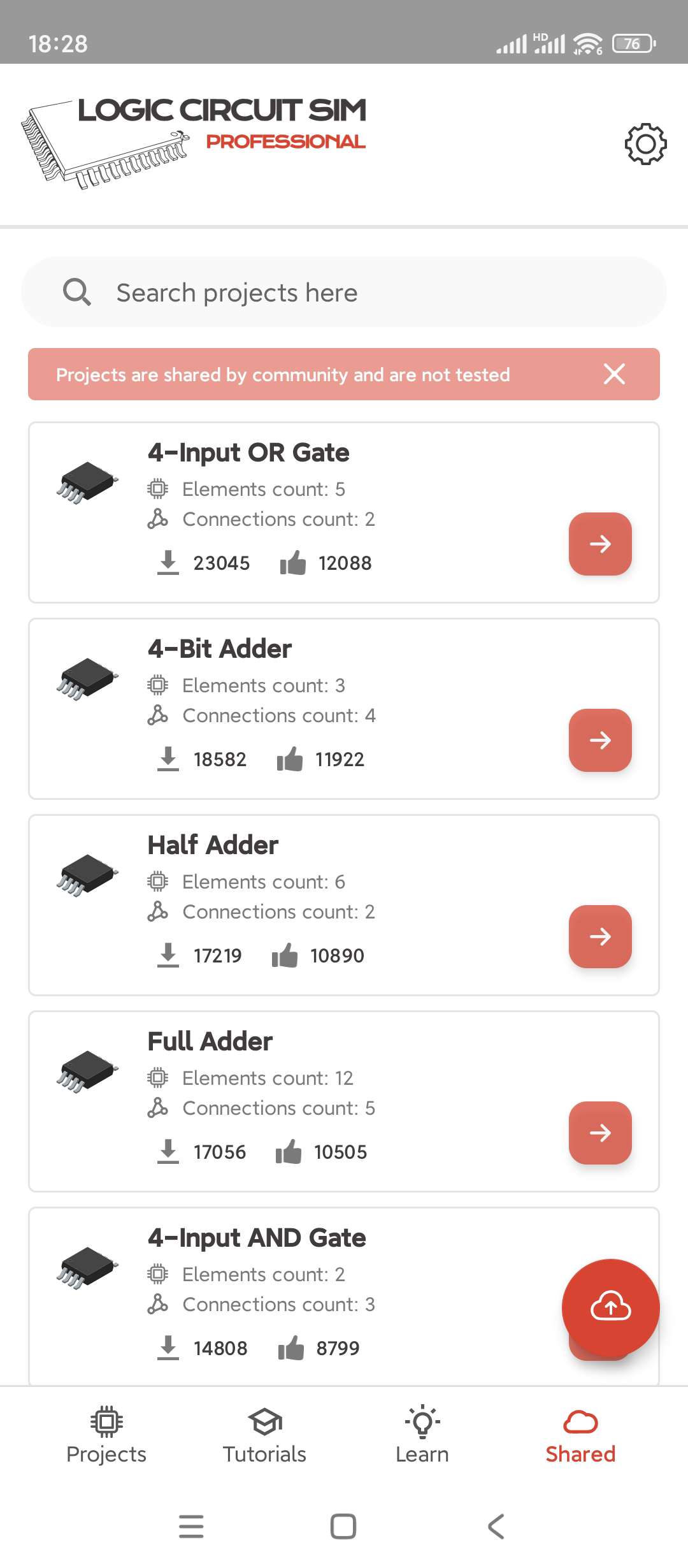Upload a project with the cloud button
Image resolution: width=688 pixels, height=1568 pixels.
coord(610,1307)
